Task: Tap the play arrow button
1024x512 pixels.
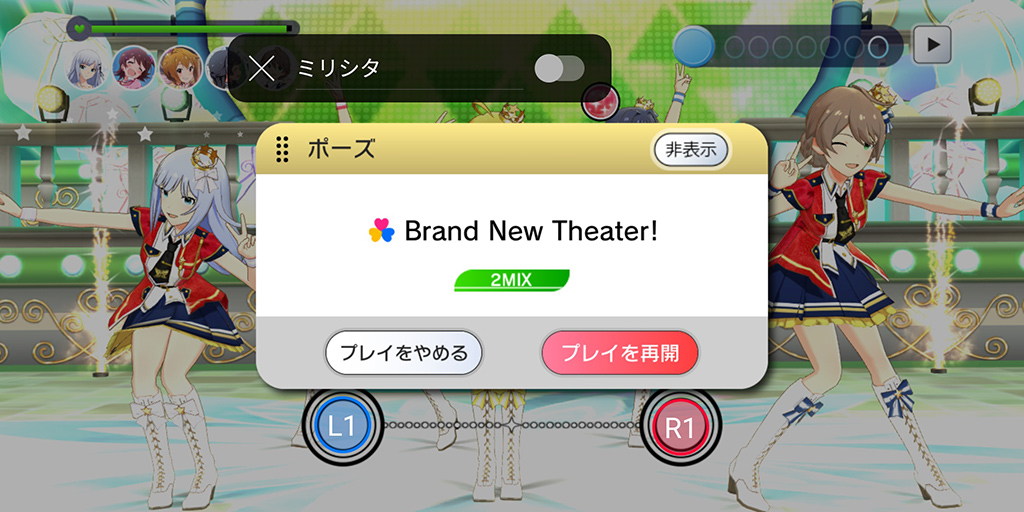Action: pyautogui.click(x=934, y=44)
